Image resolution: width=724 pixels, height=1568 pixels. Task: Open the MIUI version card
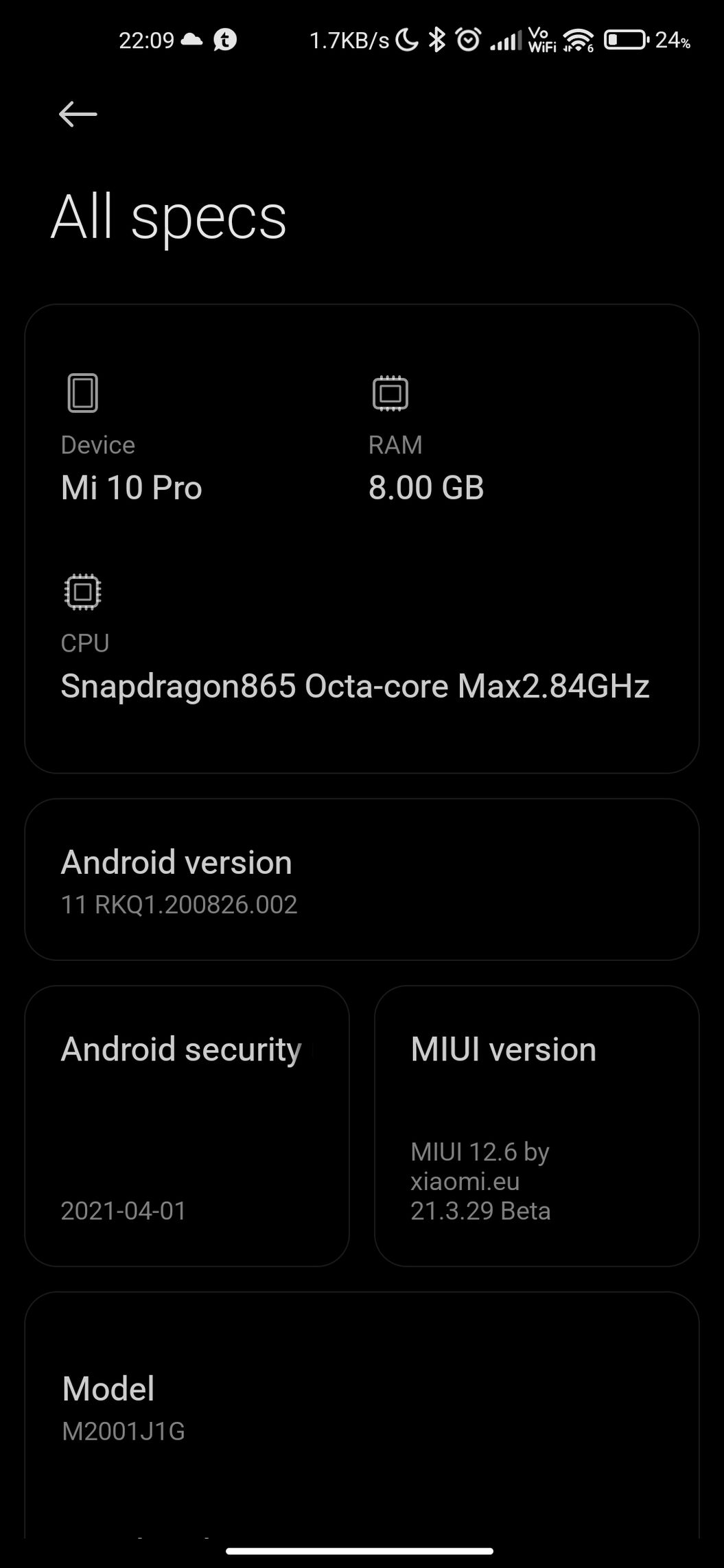(x=537, y=1126)
